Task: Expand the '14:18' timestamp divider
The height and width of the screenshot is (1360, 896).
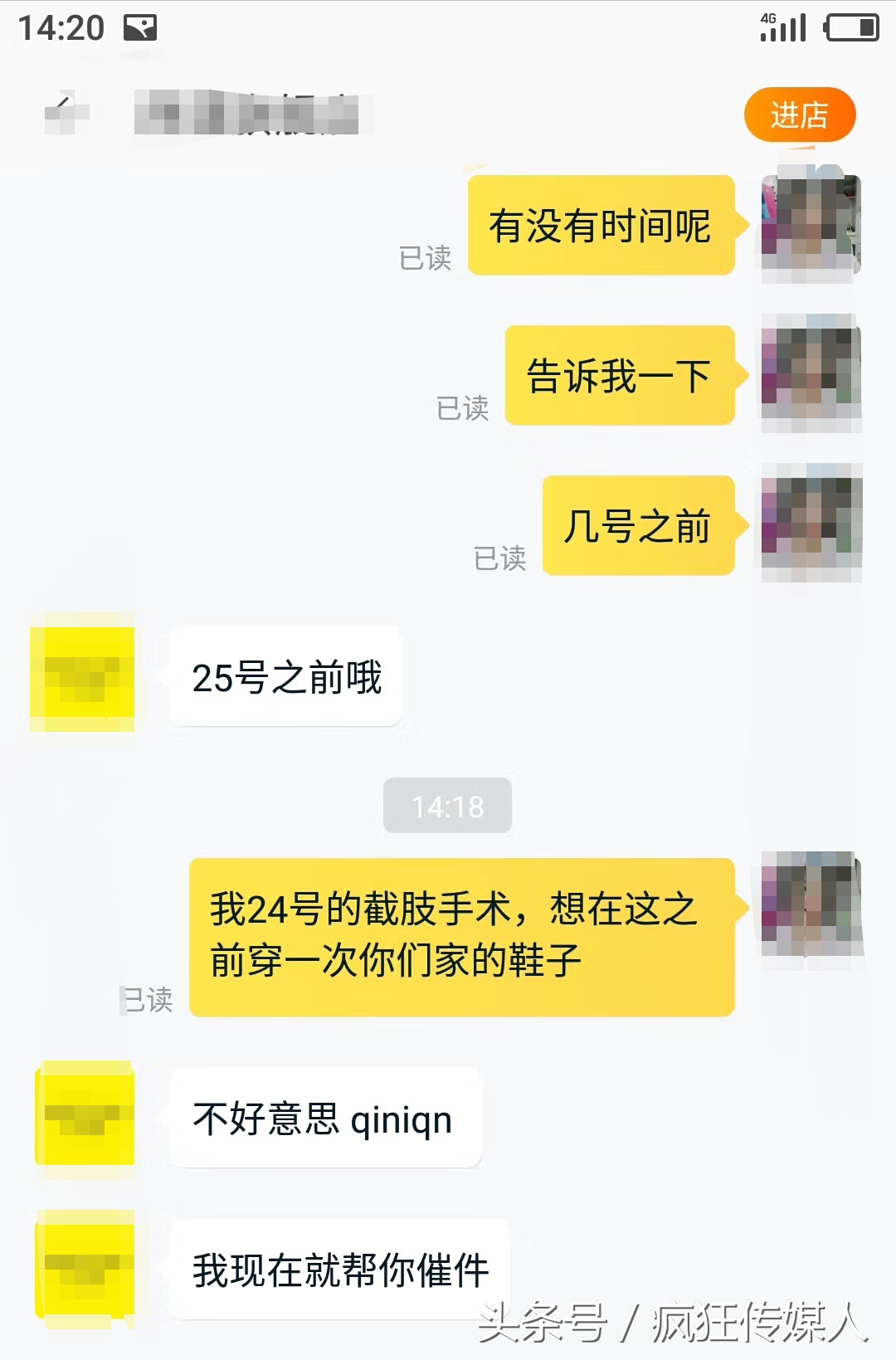Action: tap(446, 803)
